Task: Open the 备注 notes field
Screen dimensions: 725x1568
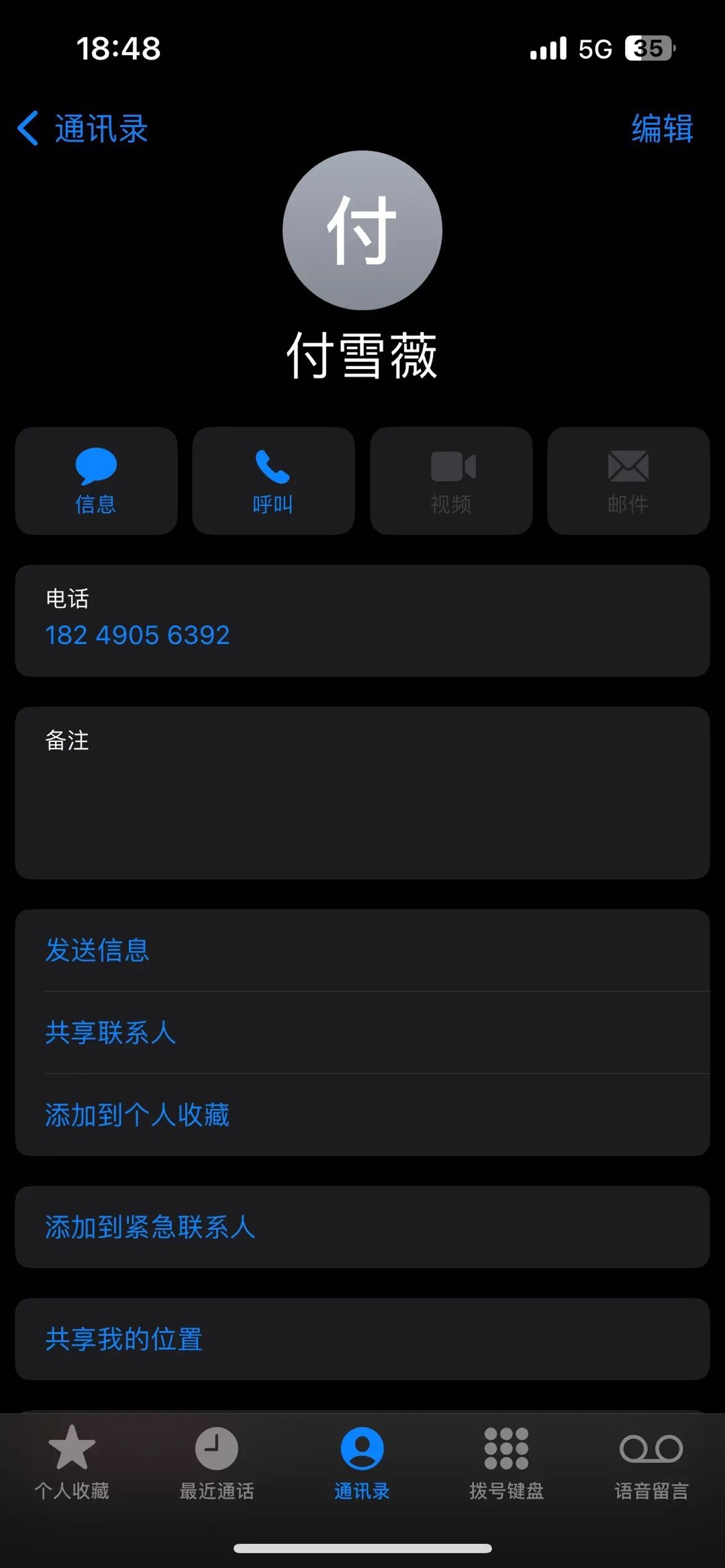Action: pos(362,792)
